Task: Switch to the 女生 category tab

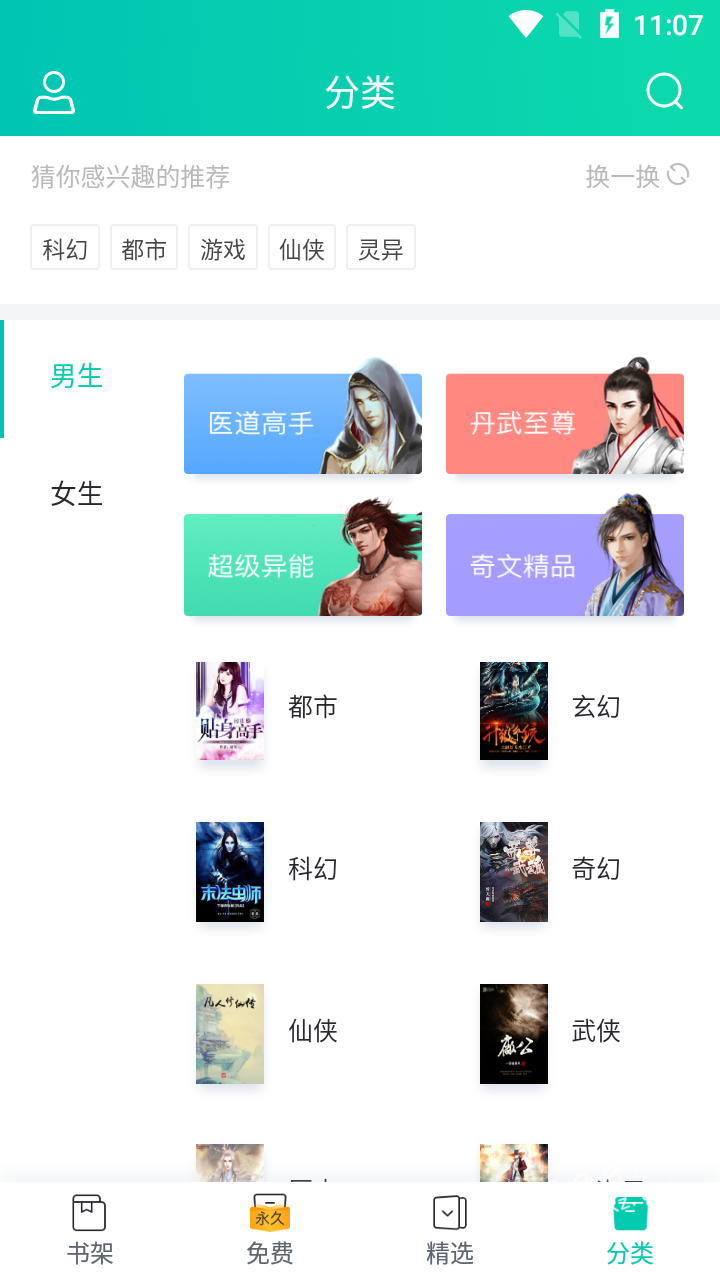Action: 77,494
